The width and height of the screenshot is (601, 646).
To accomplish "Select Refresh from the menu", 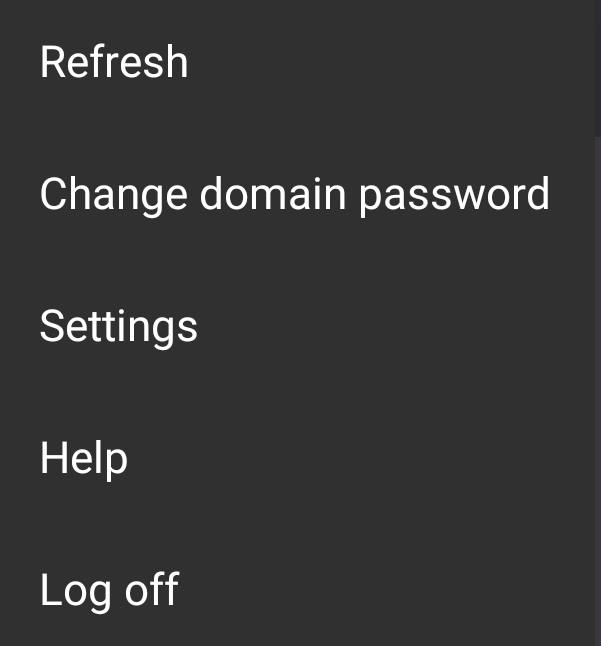I will pos(114,62).
